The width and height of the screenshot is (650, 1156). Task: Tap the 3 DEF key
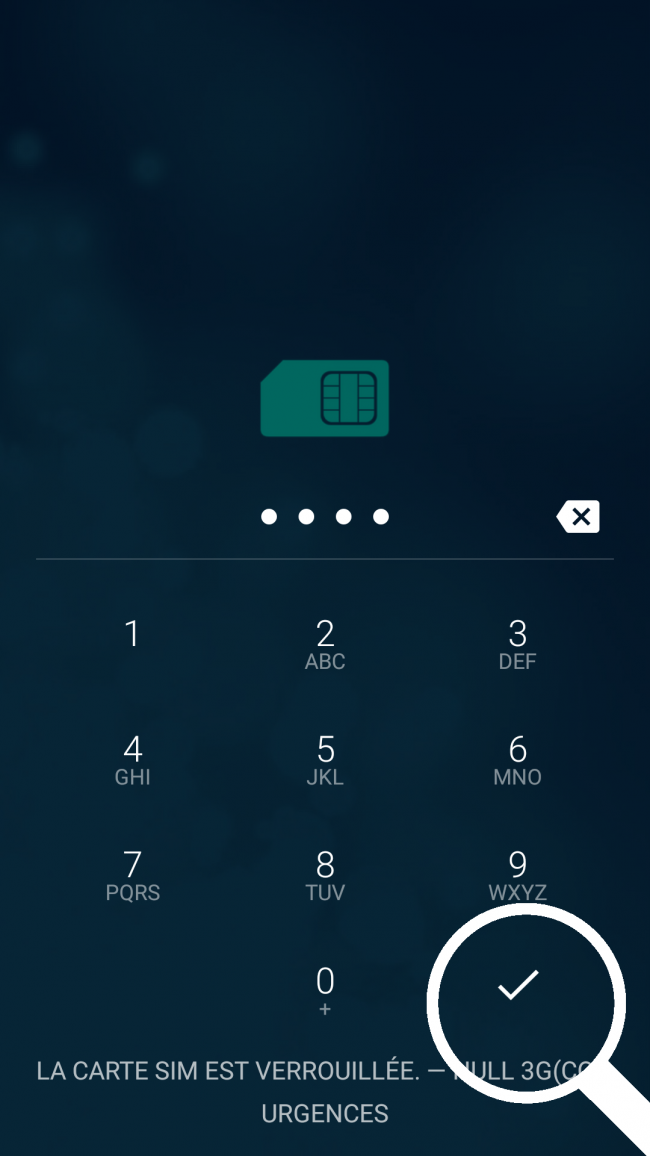click(517, 644)
